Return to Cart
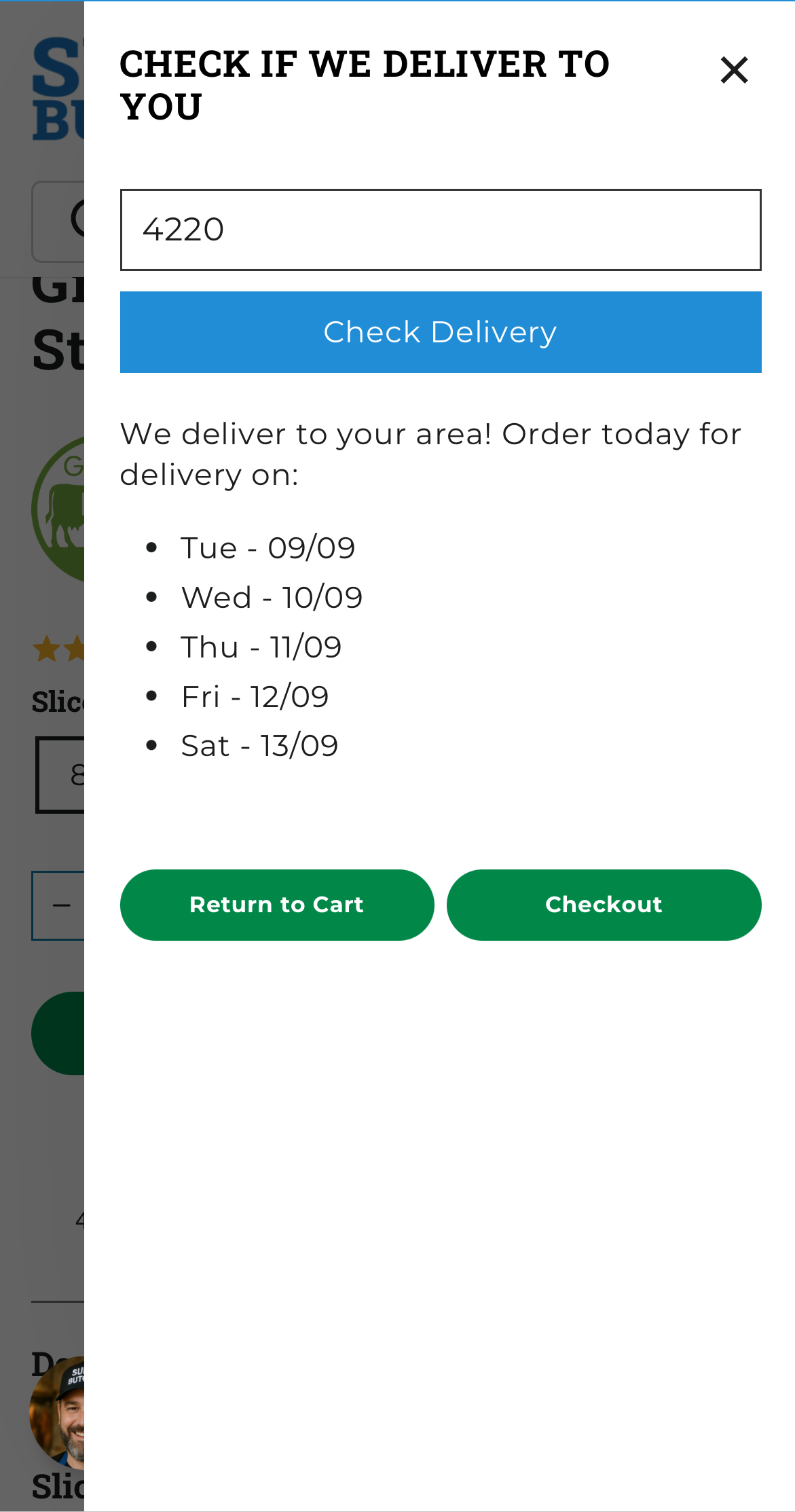 tap(277, 905)
